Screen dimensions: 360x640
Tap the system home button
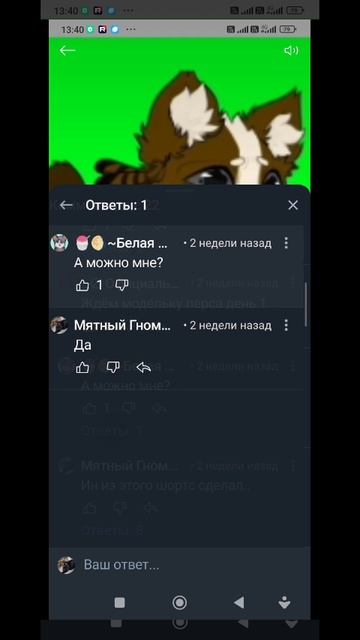click(180, 602)
